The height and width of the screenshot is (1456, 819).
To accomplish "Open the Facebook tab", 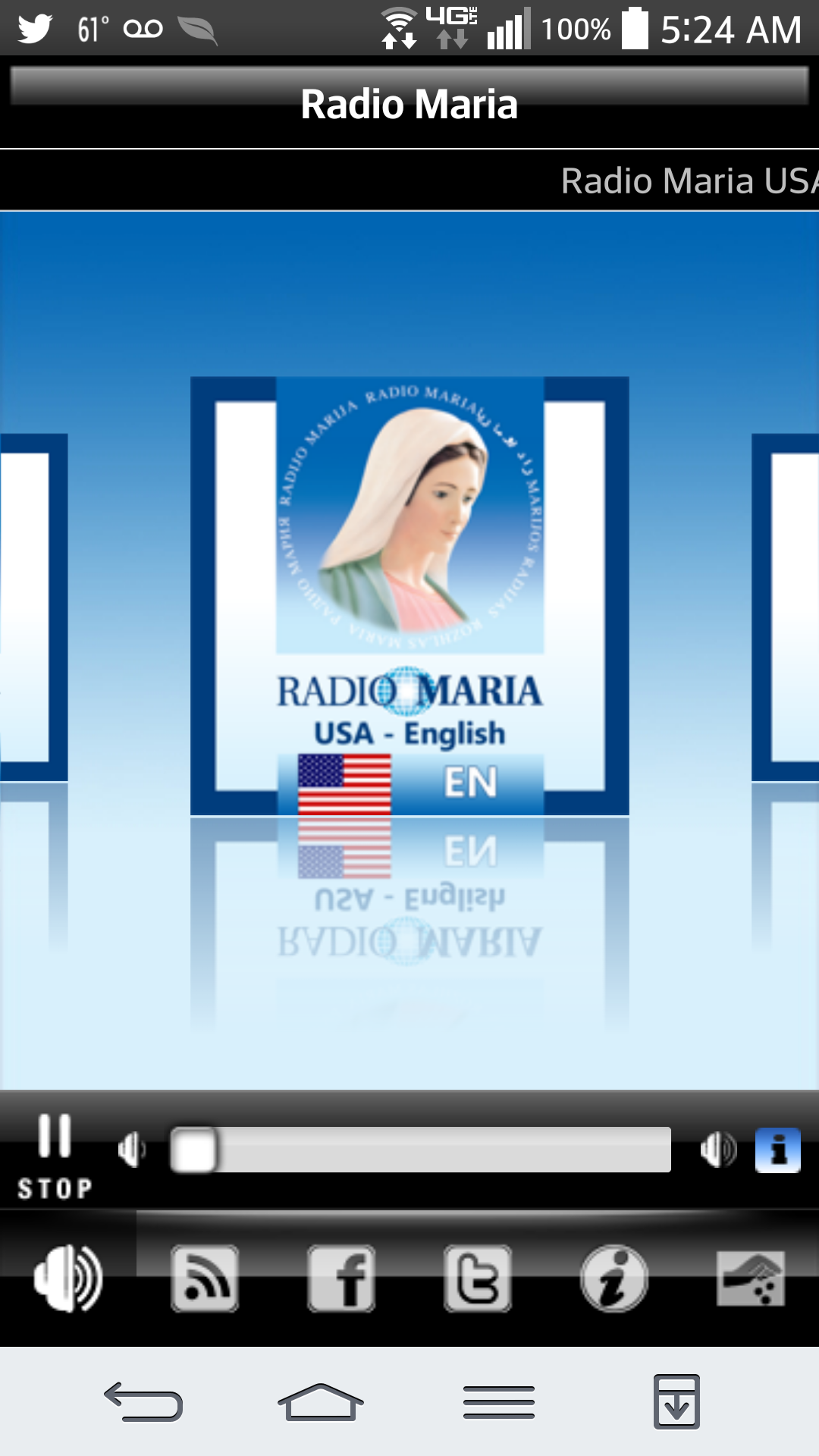I will click(x=341, y=1279).
